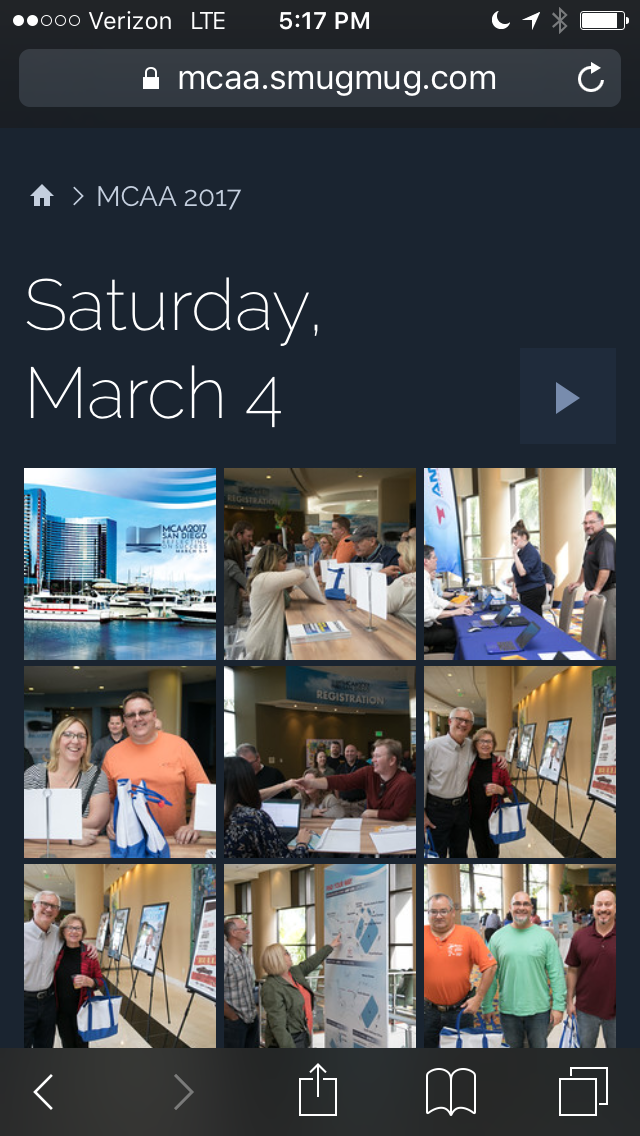Screen dimensions: 640x1136
Task: Open the MCAA 2017 breadcrumb link
Action: (x=169, y=196)
